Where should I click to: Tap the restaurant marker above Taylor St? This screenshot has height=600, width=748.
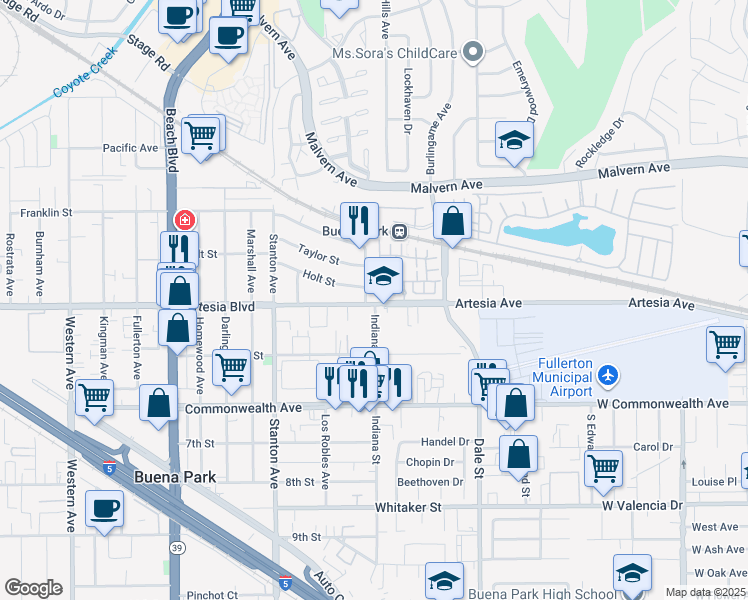tap(358, 221)
